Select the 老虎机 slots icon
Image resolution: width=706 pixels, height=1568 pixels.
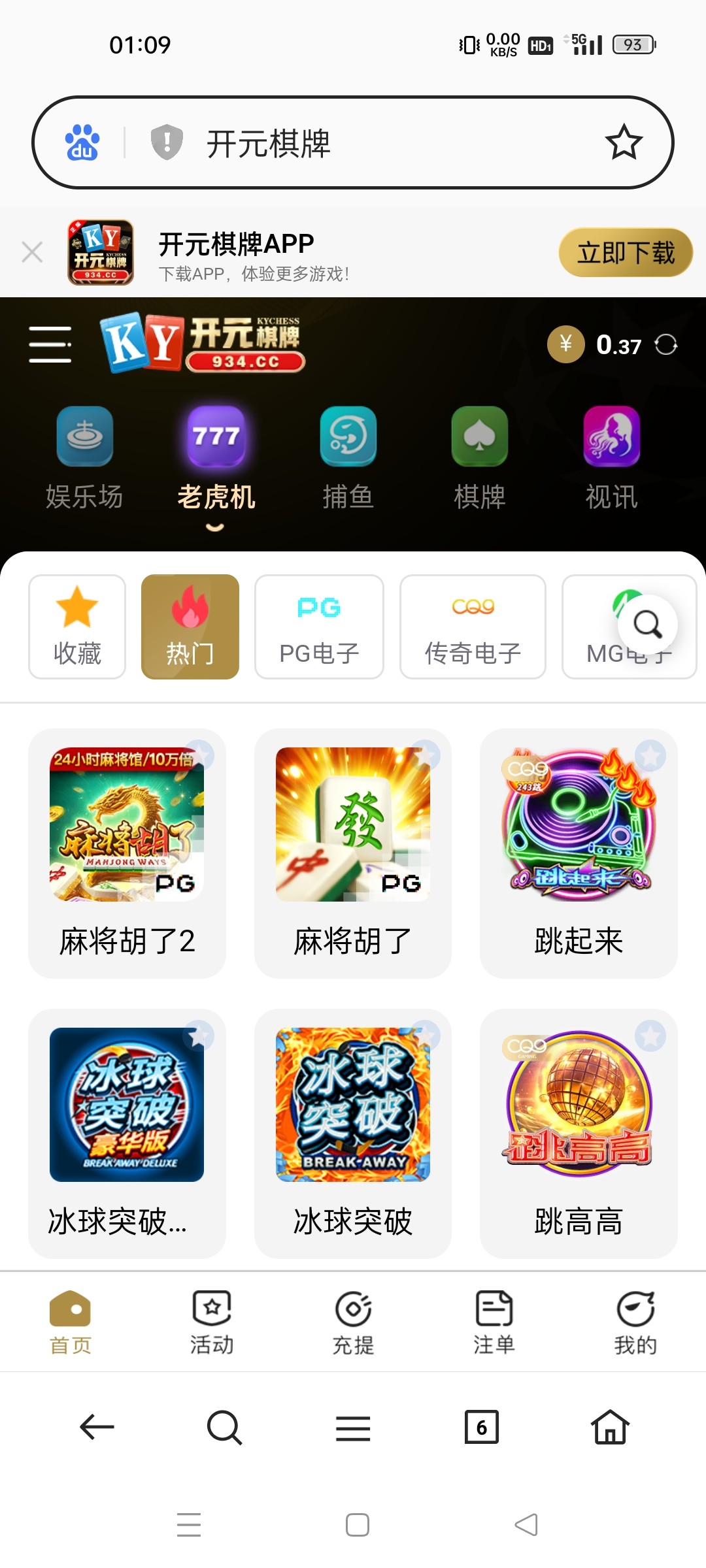pyautogui.click(x=217, y=436)
